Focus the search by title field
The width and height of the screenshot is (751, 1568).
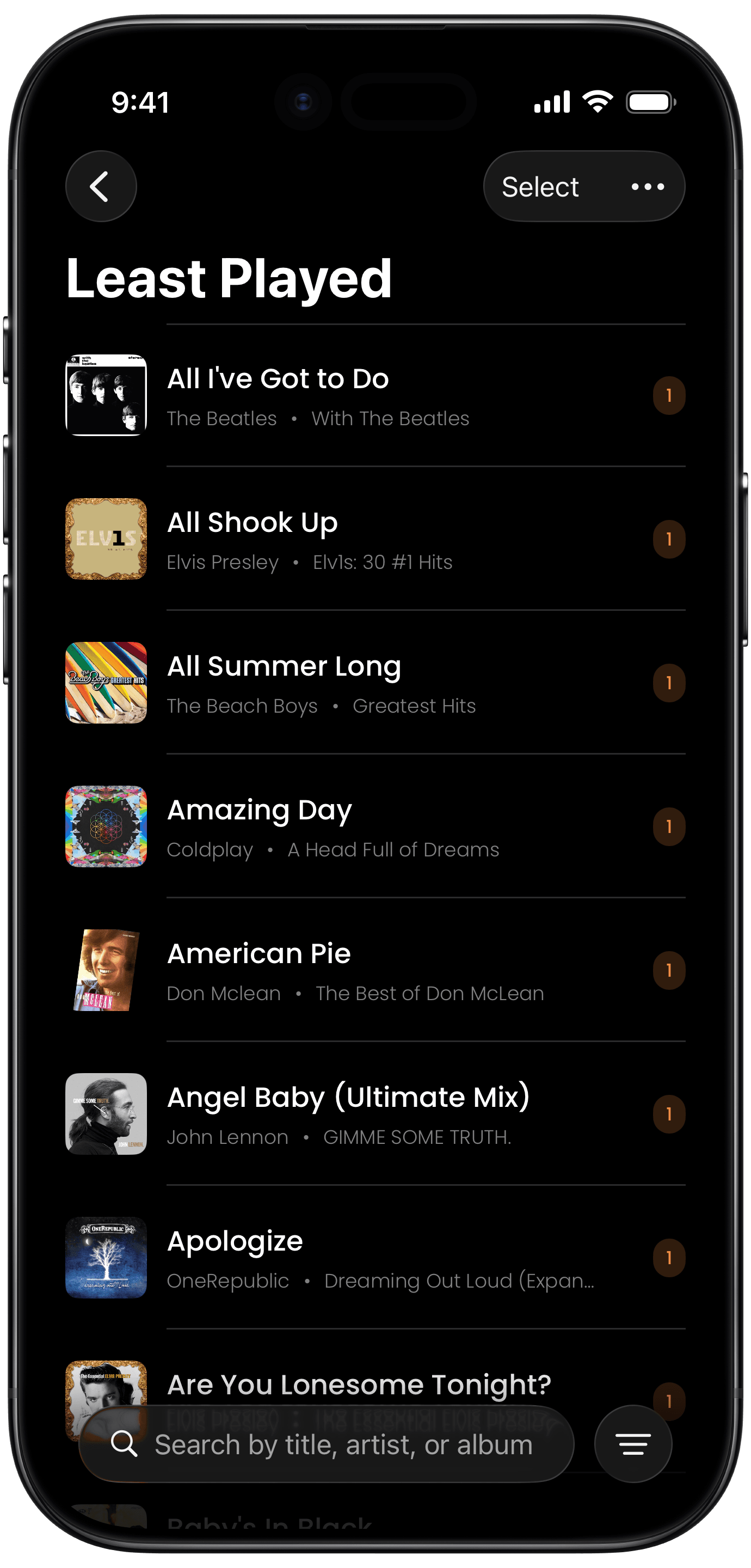click(x=343, y=1444)
